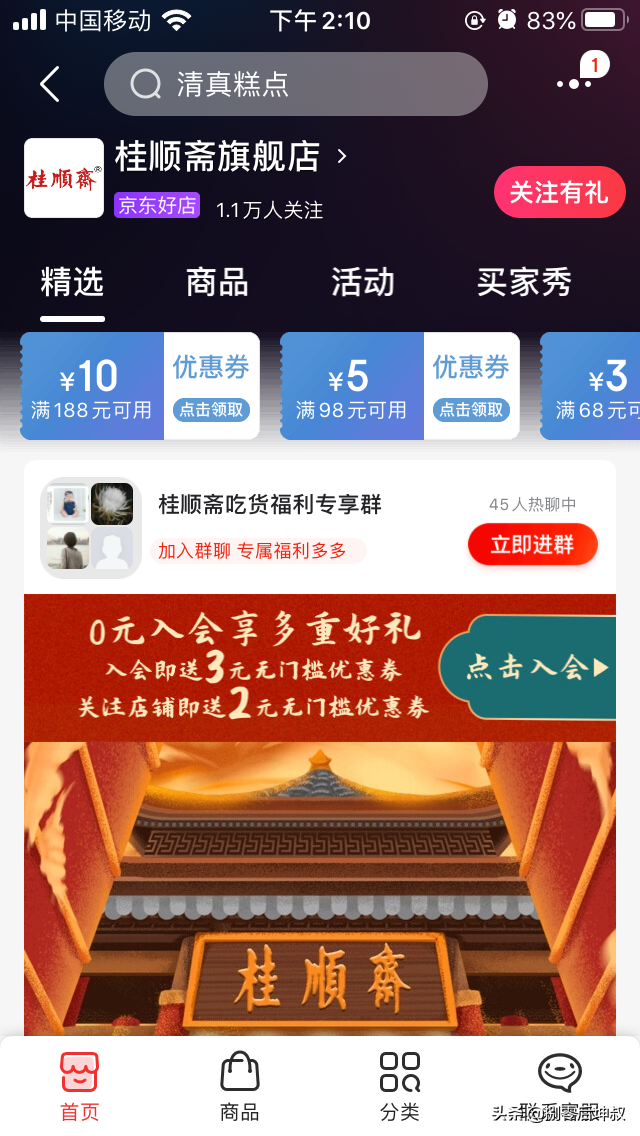This screenshot has height=1136, width=640.
Task: Go back using the top-left arrow
Action: coord(50,84)
